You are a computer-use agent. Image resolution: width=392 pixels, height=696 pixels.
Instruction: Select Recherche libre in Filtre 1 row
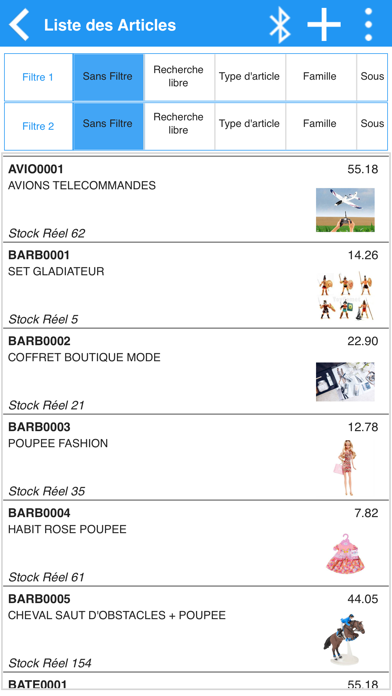(x=179, y=77)
